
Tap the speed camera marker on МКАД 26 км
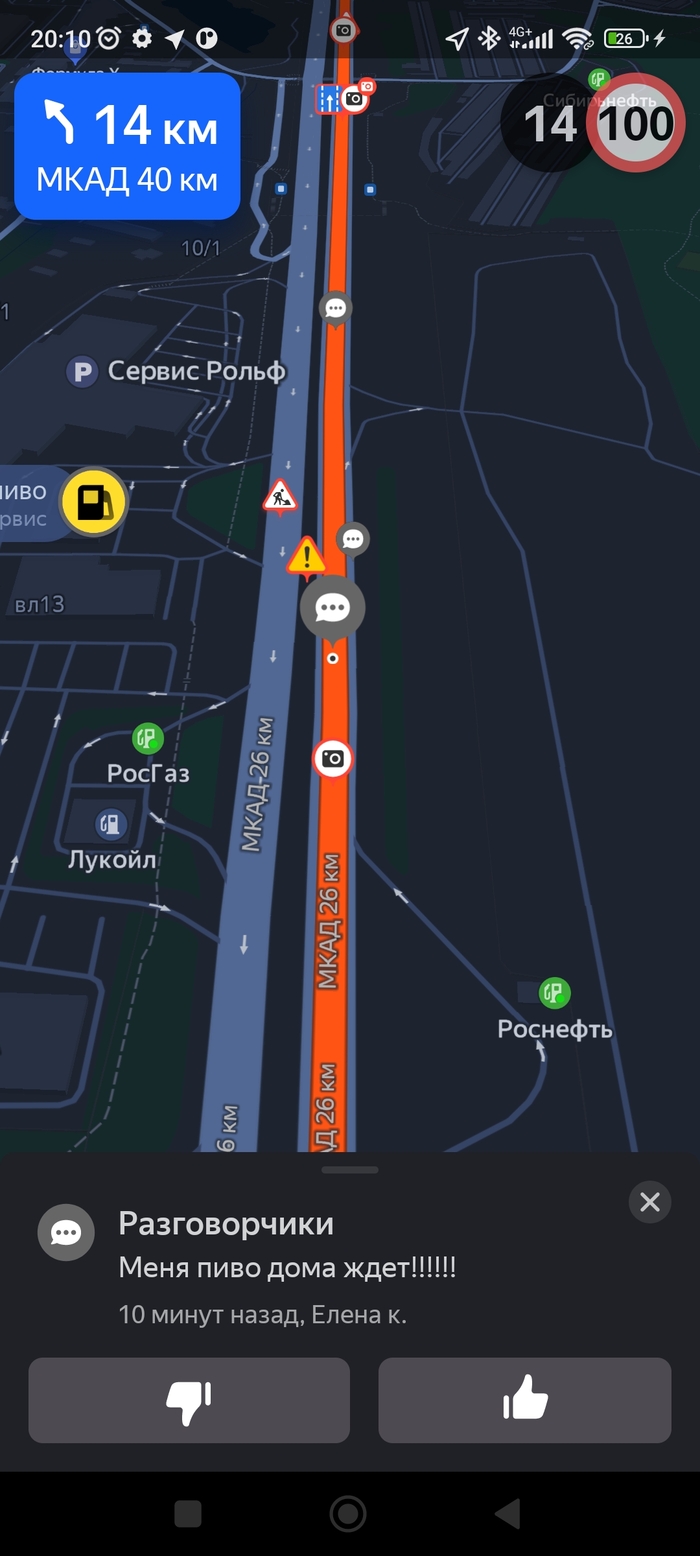(x=333, y=759)
